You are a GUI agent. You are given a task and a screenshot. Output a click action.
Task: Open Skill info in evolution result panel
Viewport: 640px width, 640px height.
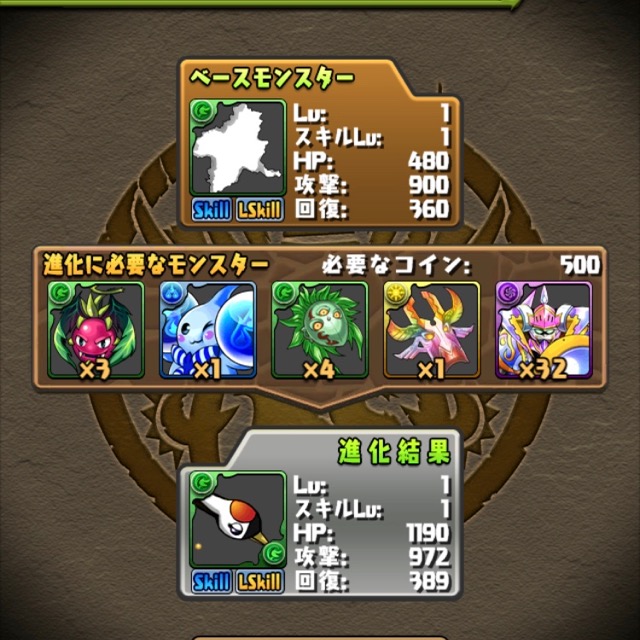point(212,582)
